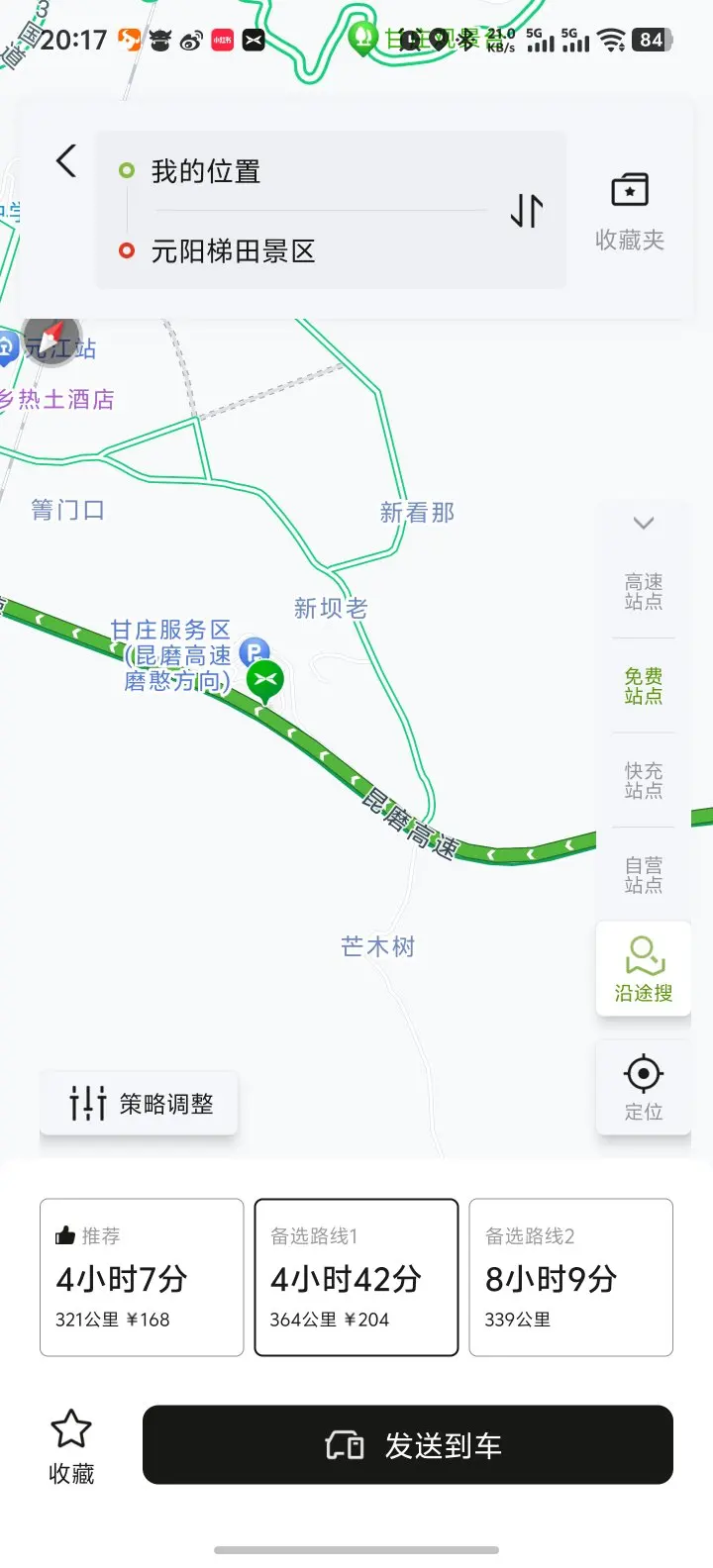Swap start and destination points
The image size is (713, 1568).
pos(527,211)
